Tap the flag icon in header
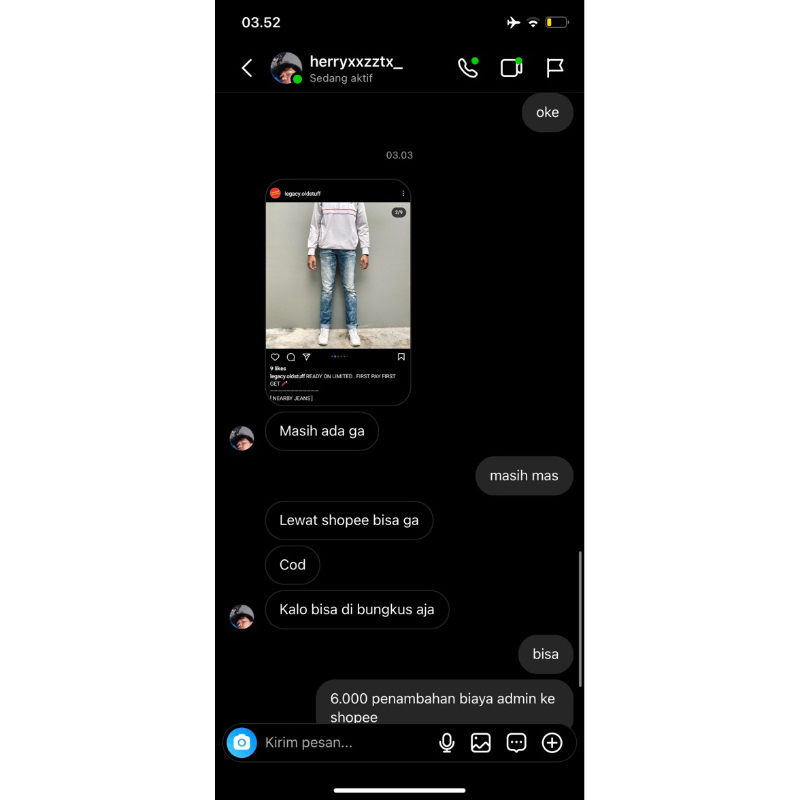800x800 pixels. (x=555, y=68)
